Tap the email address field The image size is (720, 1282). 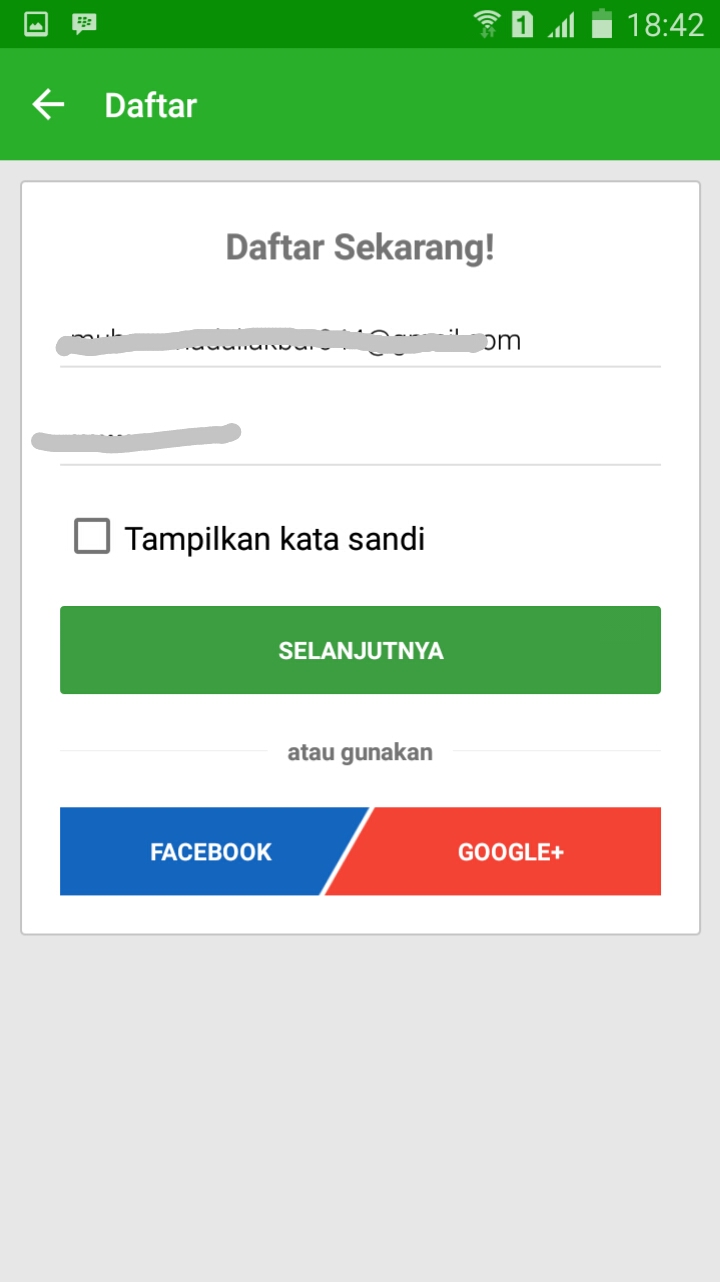click(x=360, y=342)
